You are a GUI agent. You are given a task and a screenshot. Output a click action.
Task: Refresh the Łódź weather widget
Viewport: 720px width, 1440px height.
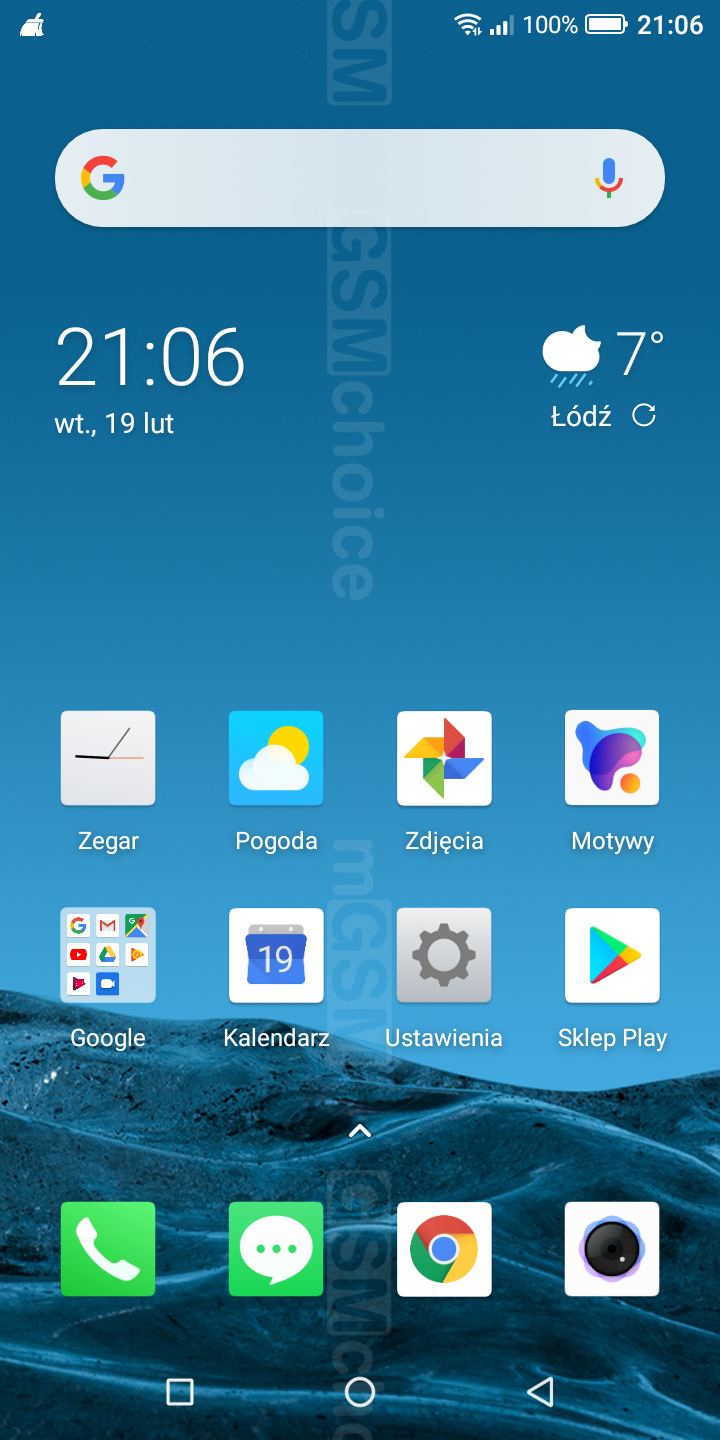644,415
